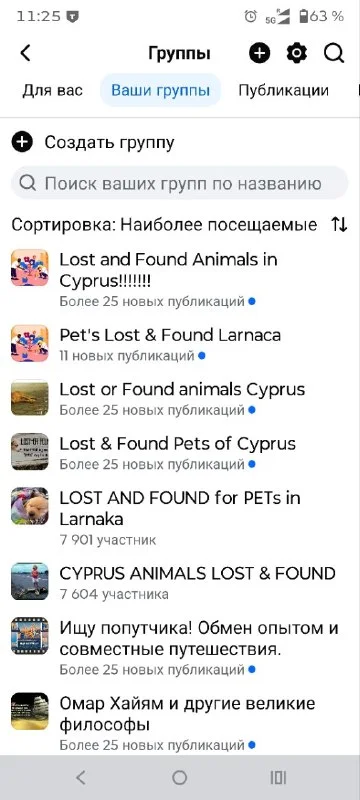Open the Lost or Found animals Cyprus group
This screenshot has width=360, height=800.
179,398
